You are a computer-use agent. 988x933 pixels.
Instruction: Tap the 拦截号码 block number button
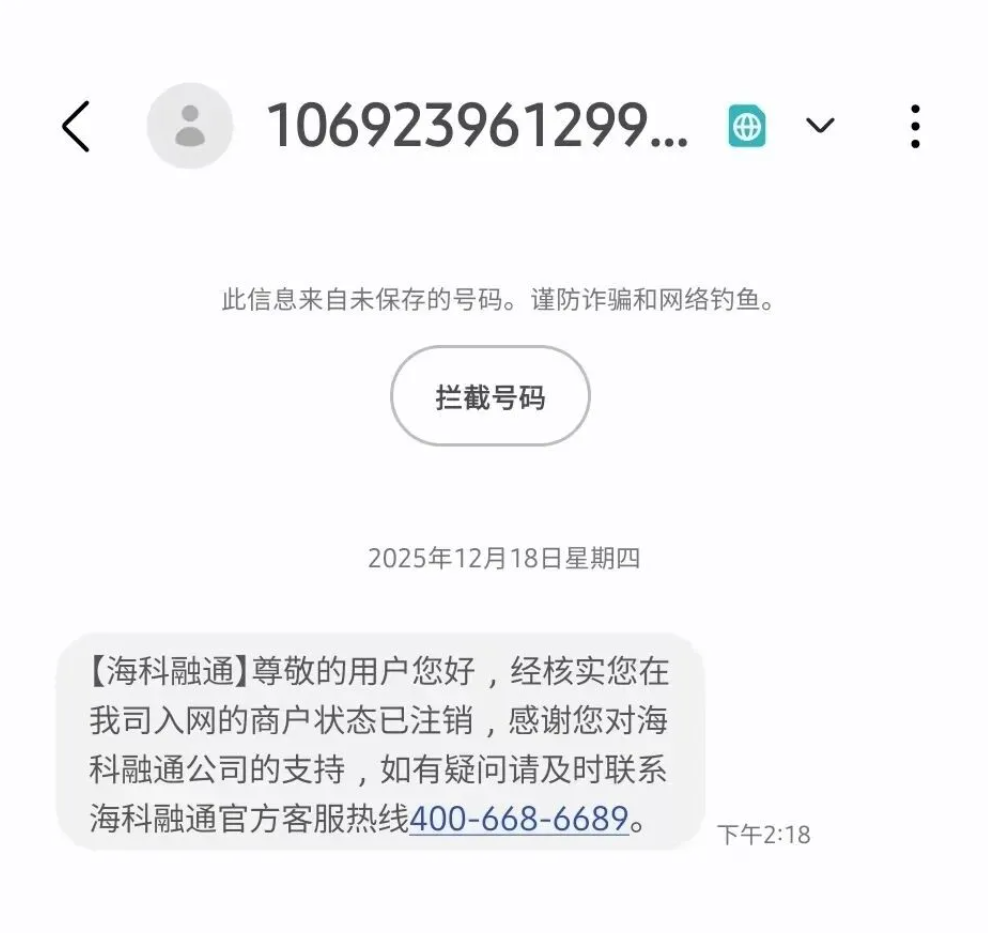[490, 397]
